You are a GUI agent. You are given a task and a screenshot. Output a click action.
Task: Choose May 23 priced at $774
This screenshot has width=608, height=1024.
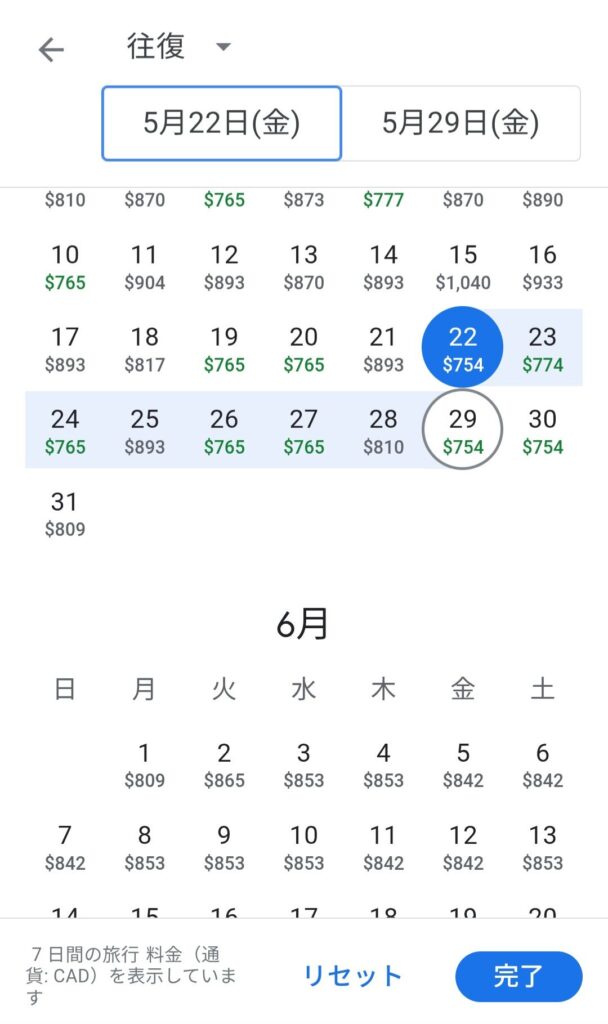point(542,348)
